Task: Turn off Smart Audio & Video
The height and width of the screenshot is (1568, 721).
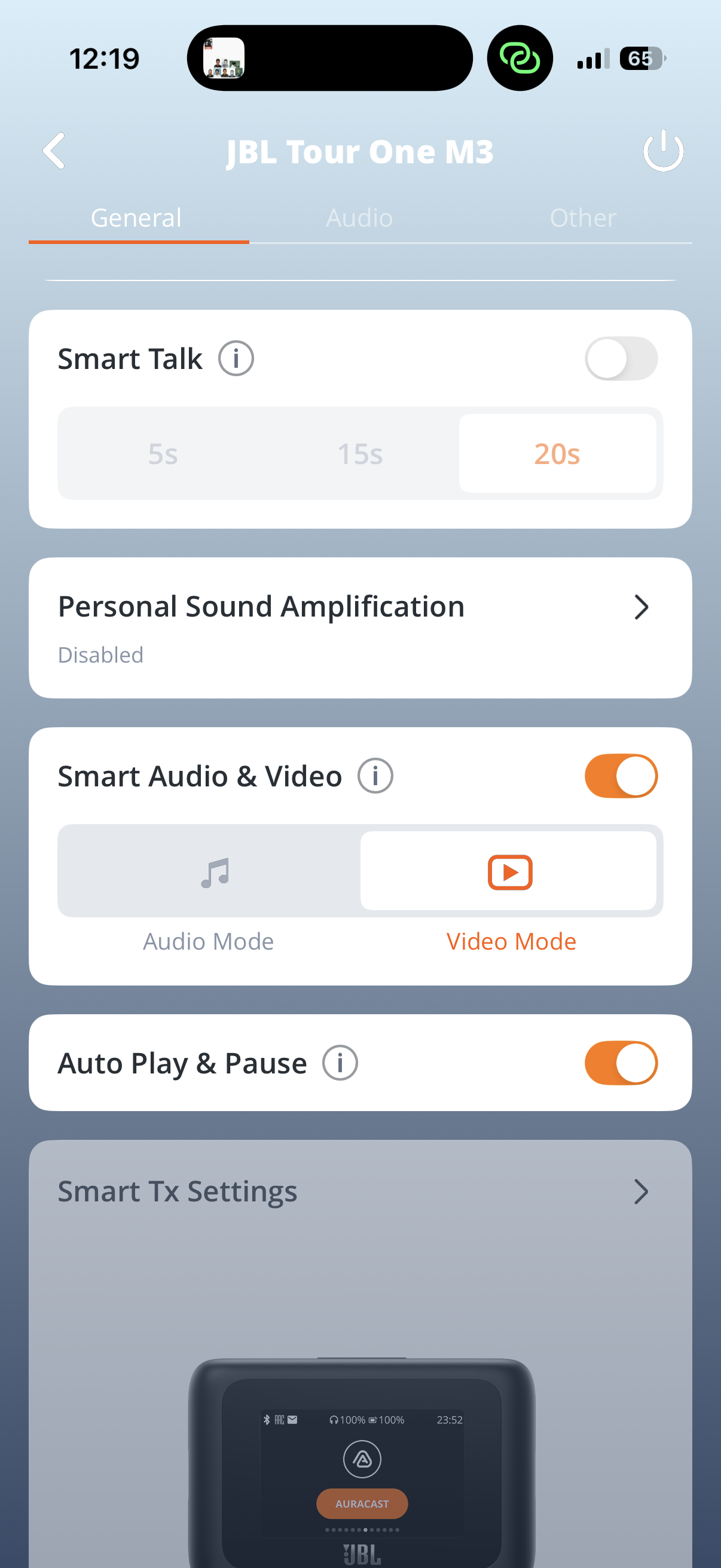Action: click(621, 776)
